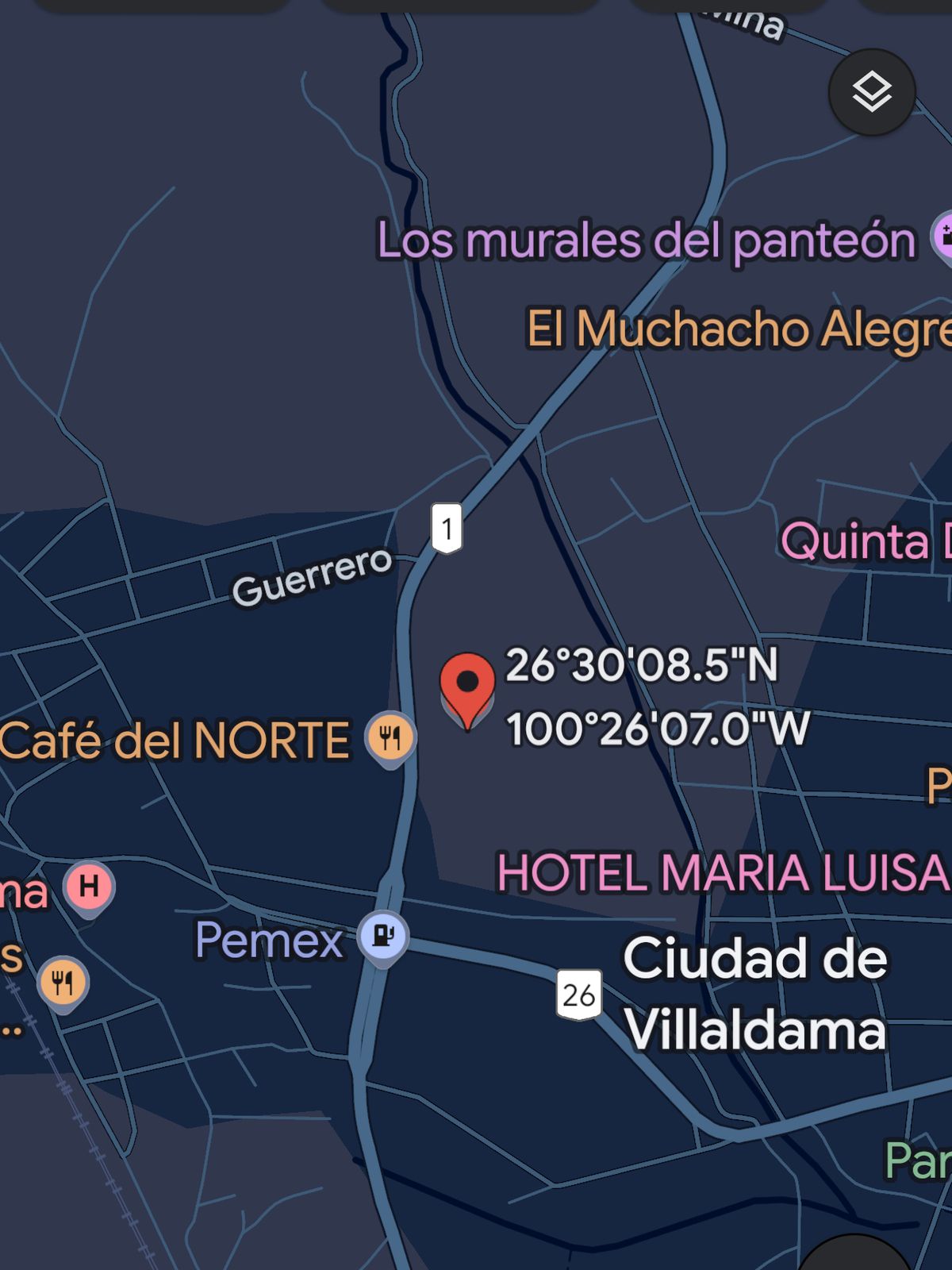952x1270 pixels.
Task: Open the map layers button
Action: tap(872, 92)
